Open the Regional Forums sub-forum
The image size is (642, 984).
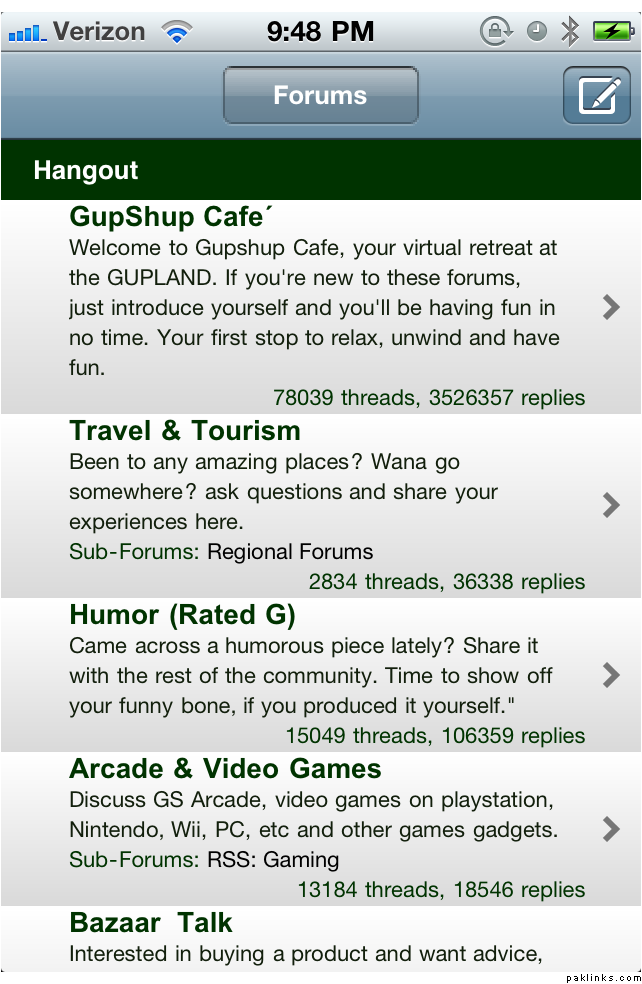290,552
